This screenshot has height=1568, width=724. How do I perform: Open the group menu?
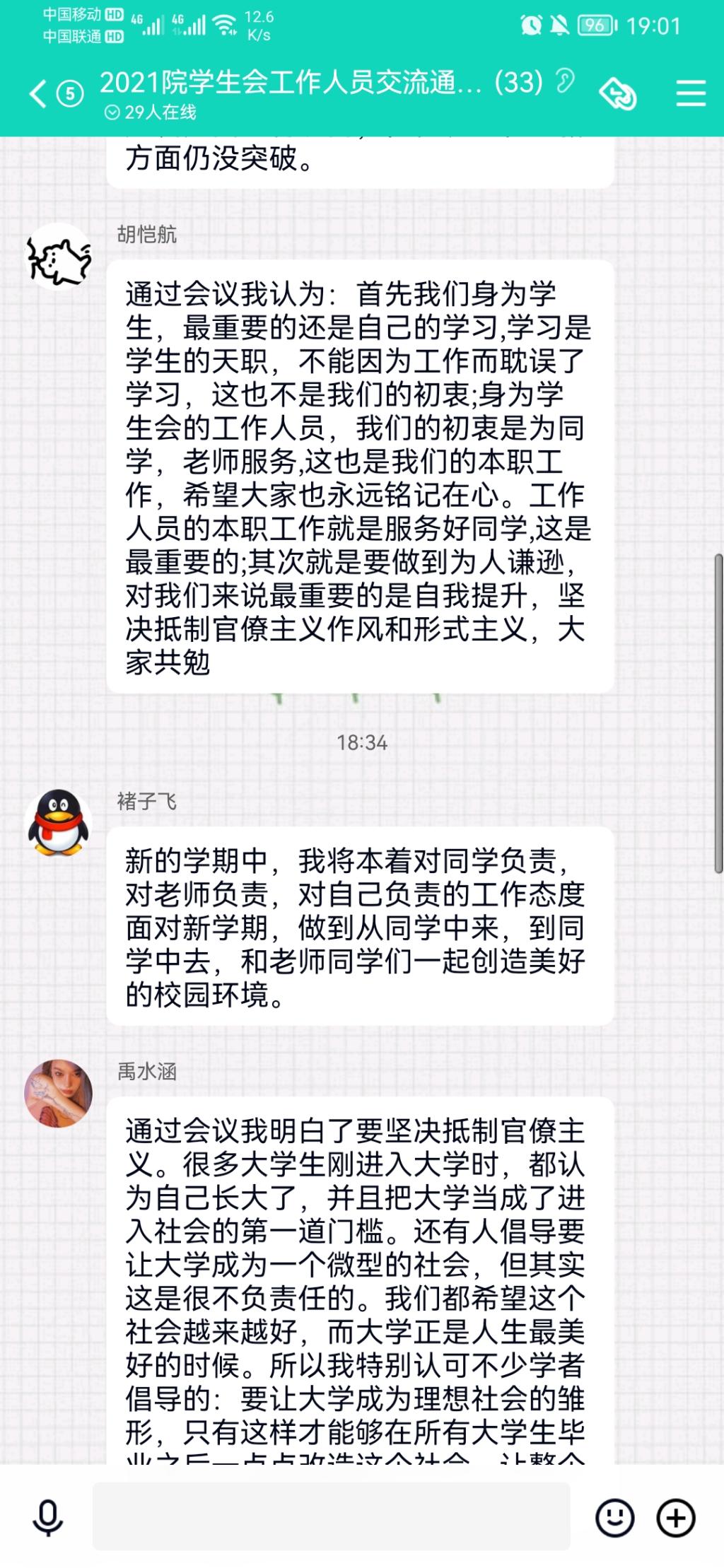(x=690, y=93)
